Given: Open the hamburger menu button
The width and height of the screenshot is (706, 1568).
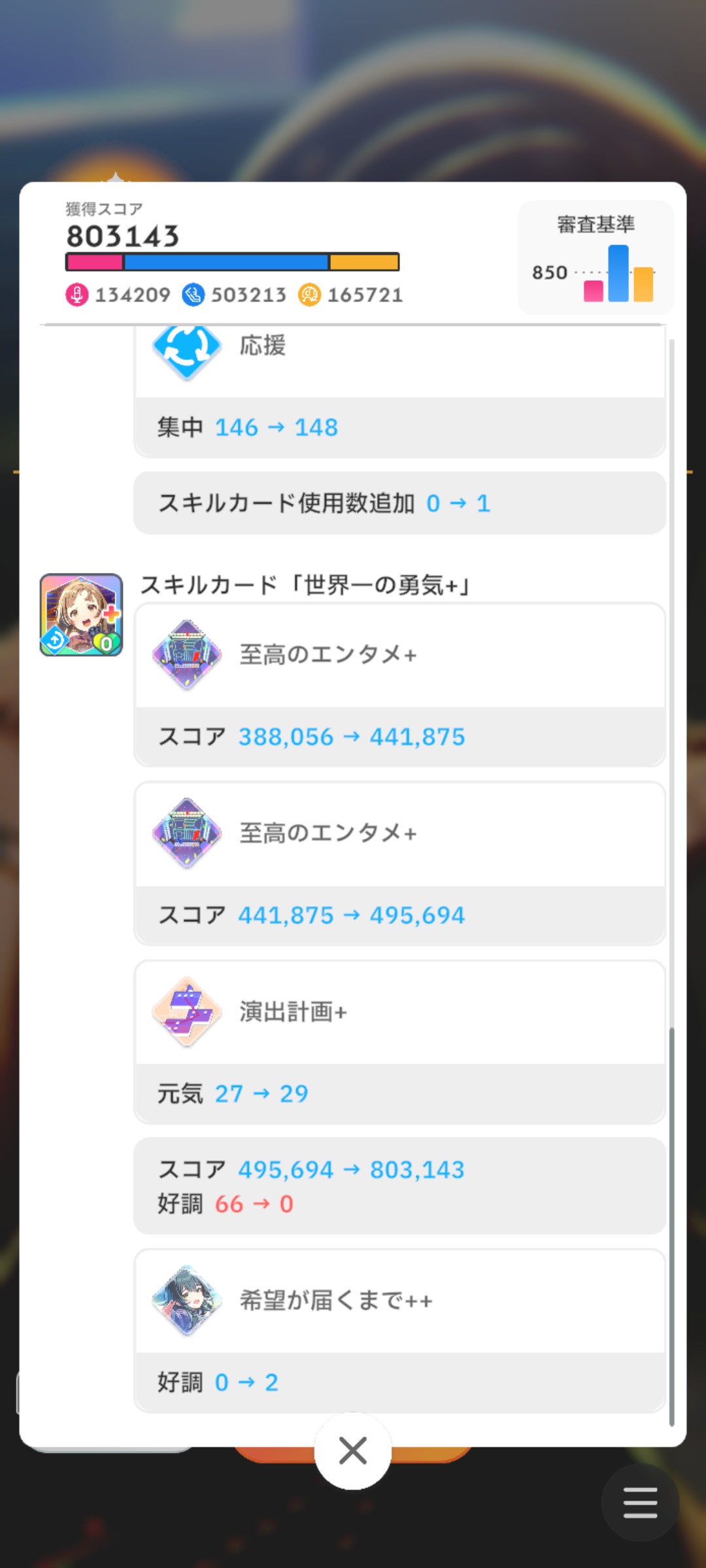Looking at the screenshot, I should click(640, 1502).
